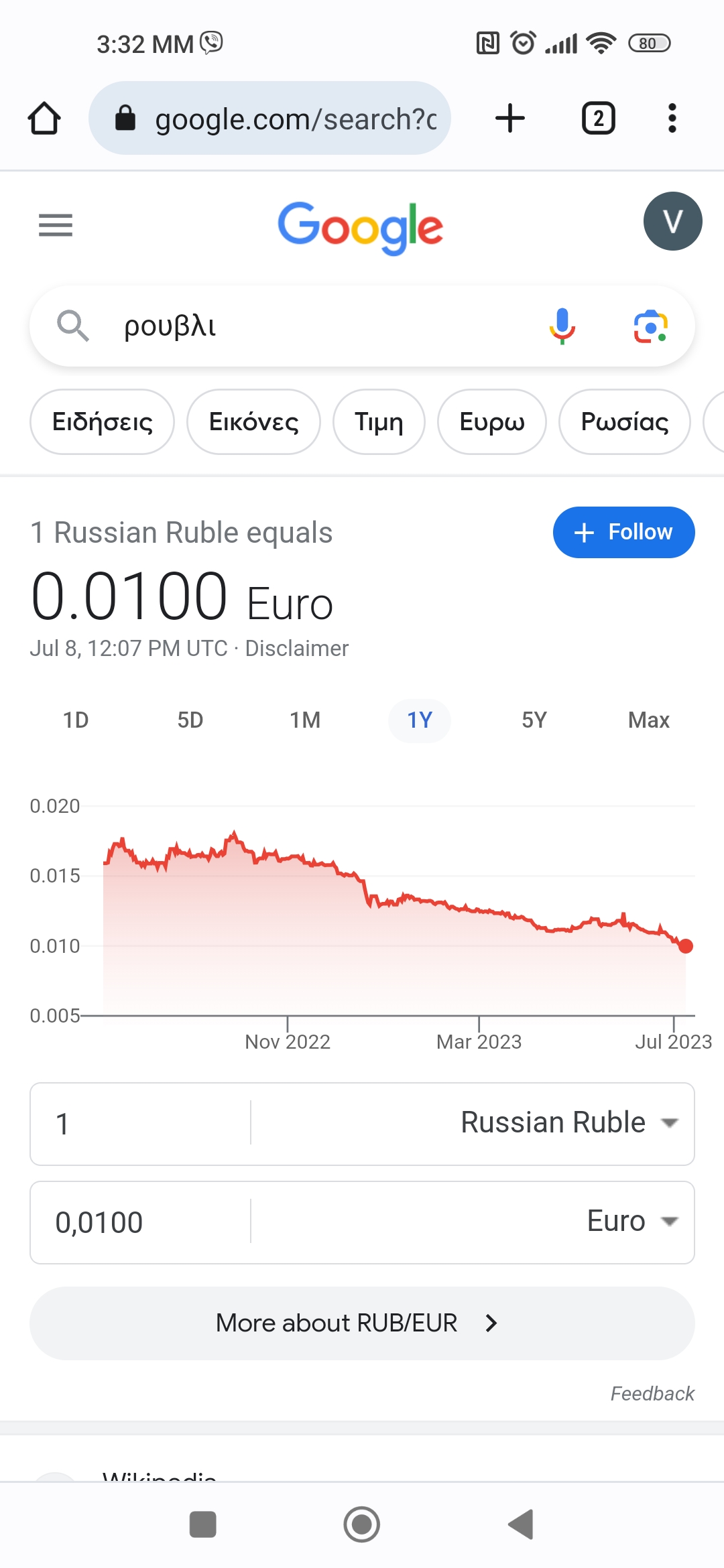The image size is (724, 1568).
Task: Switch the chart to the 5Y range
Action: coord(534,720)
